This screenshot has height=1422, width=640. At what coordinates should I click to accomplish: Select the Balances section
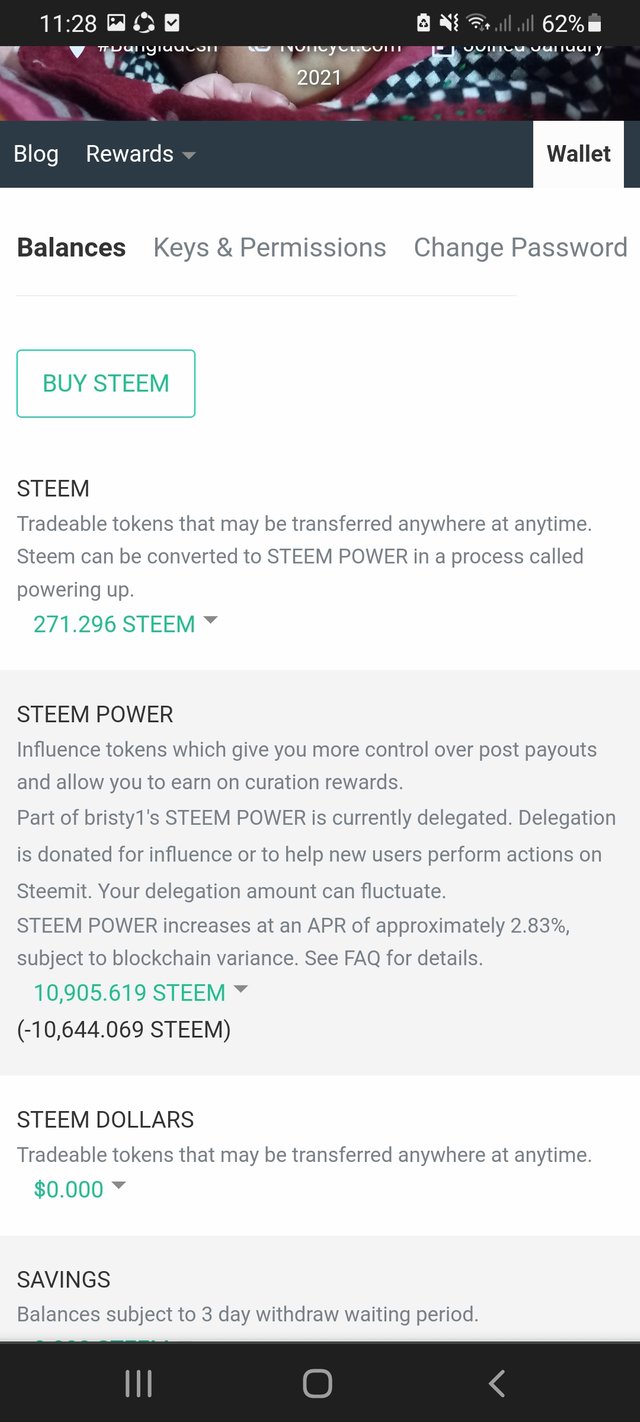coord(71,248)
